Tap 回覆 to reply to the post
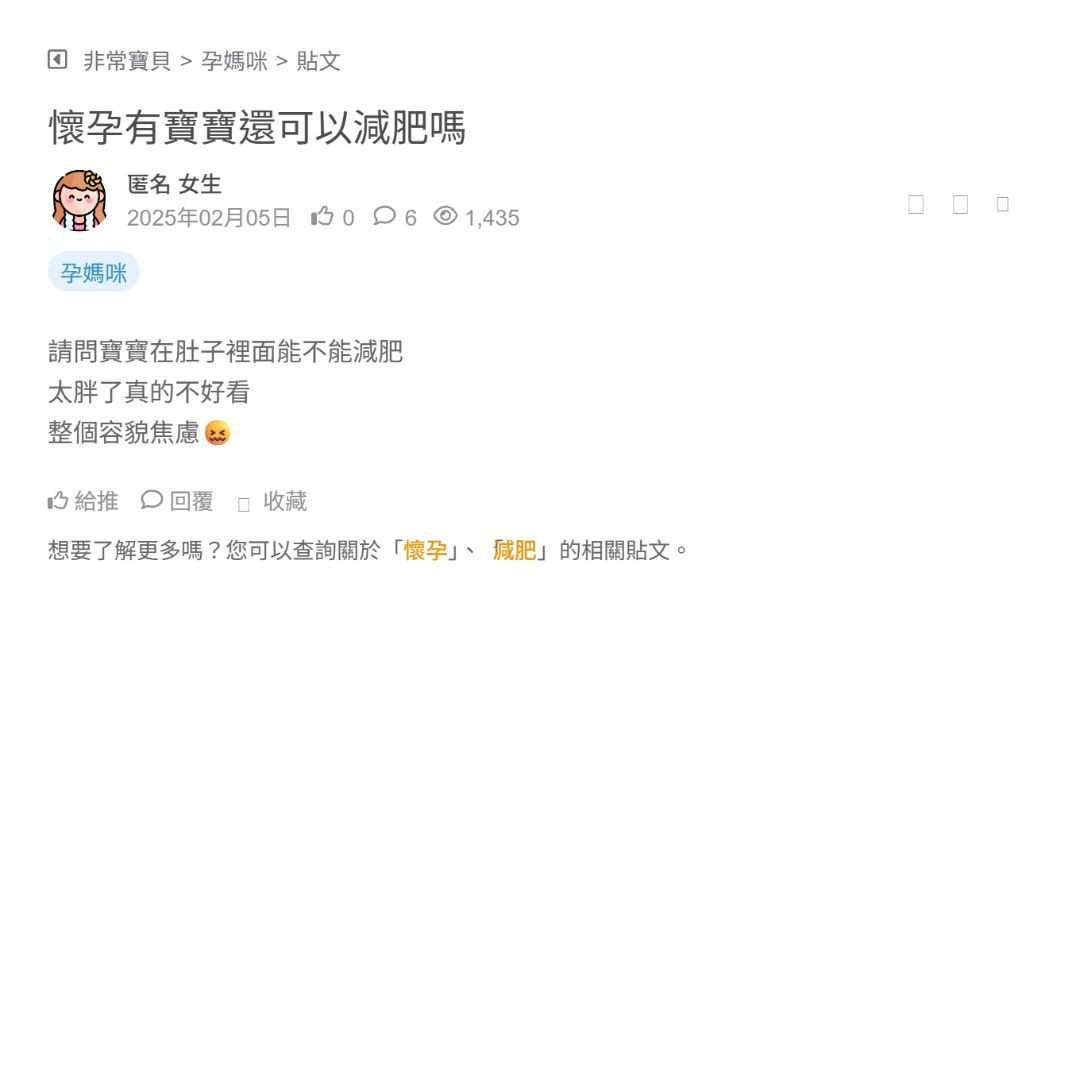Viewport: 1080px width, 1080px height. (x=178, y=501)
